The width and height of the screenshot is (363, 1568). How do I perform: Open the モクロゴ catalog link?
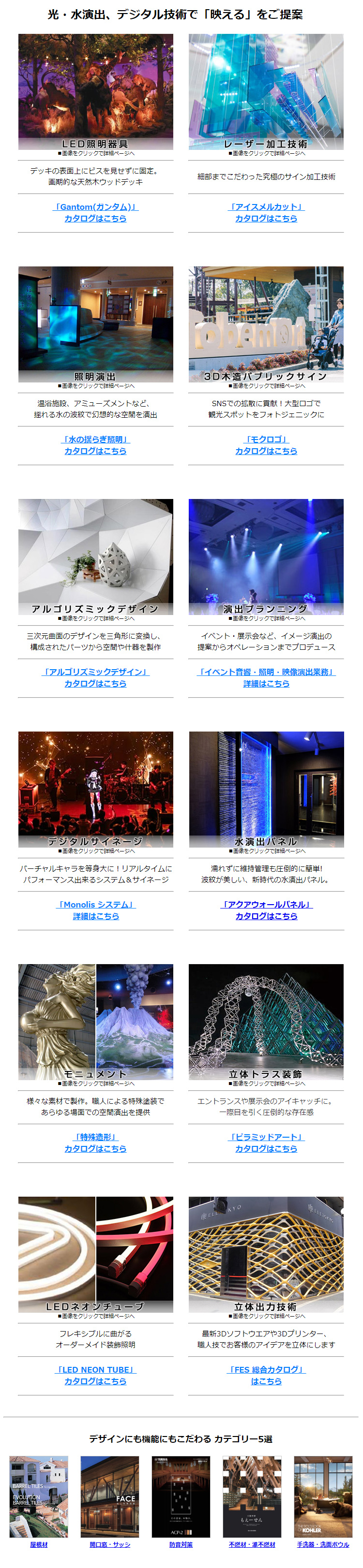point(266,445)
